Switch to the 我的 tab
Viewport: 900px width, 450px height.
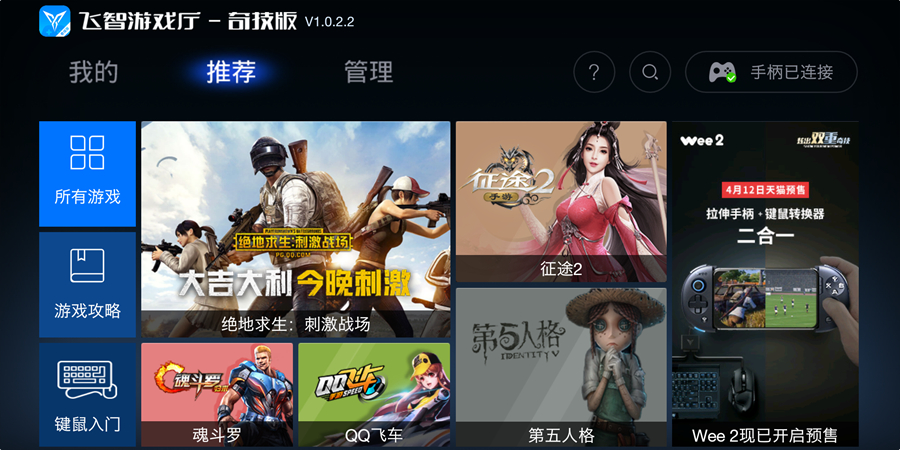pos(94,72)
